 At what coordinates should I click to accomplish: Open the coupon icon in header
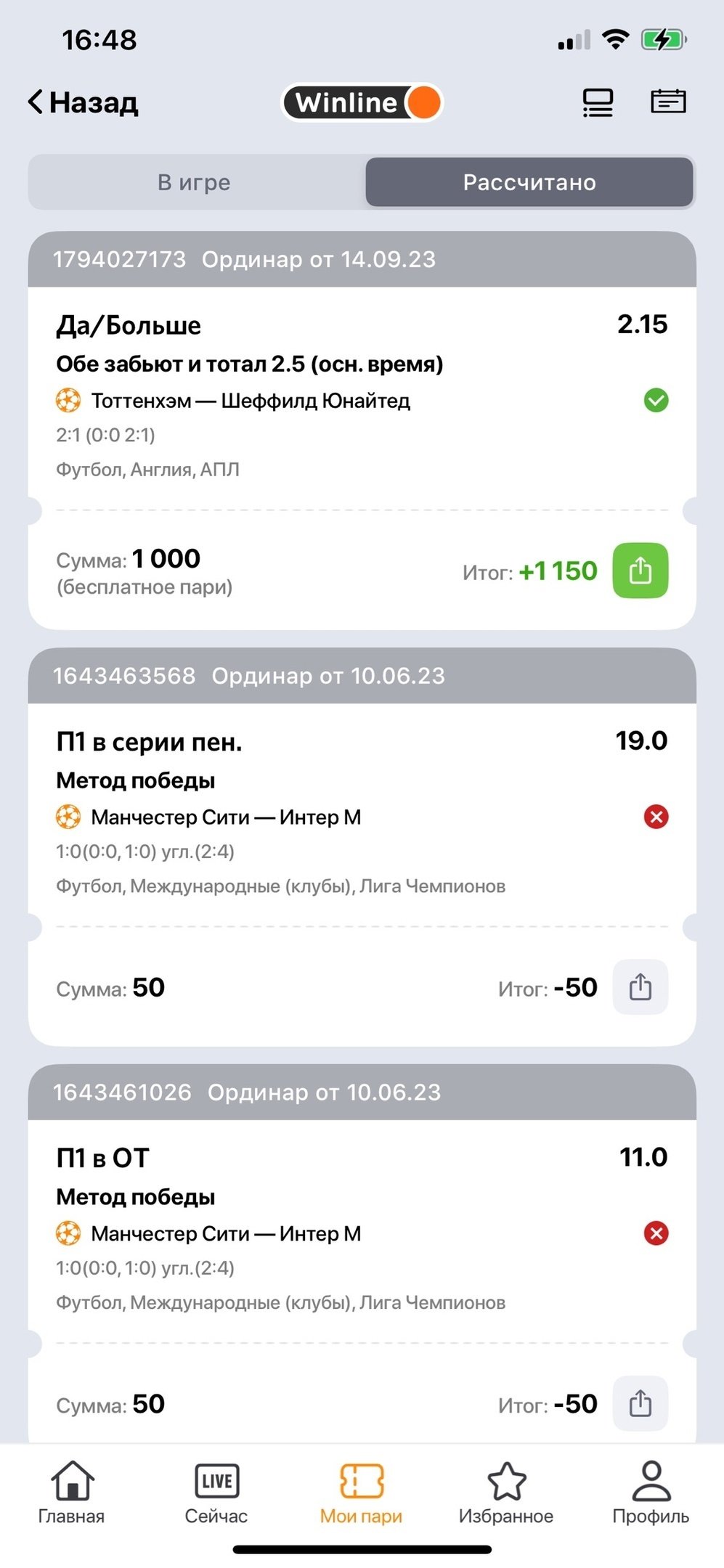pyautogui.click(x=667, y=102)
